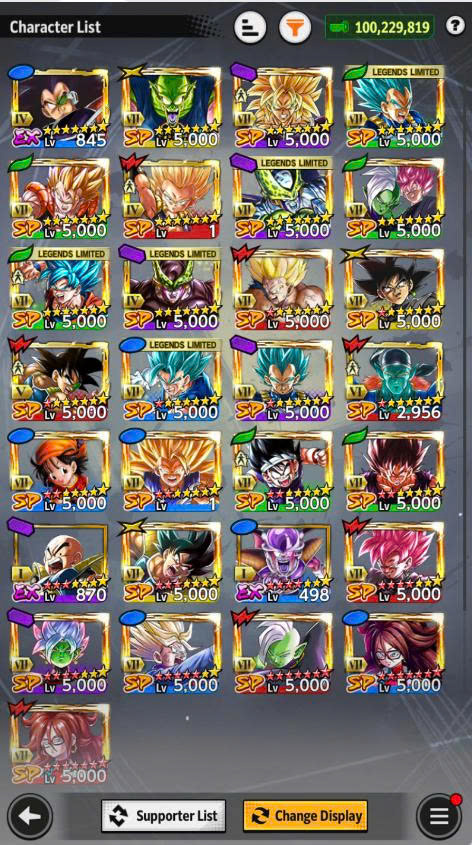Go back with the arrow button
This screenshot has width=472, height=845.
pyautogui.click(x=30, y=816)
